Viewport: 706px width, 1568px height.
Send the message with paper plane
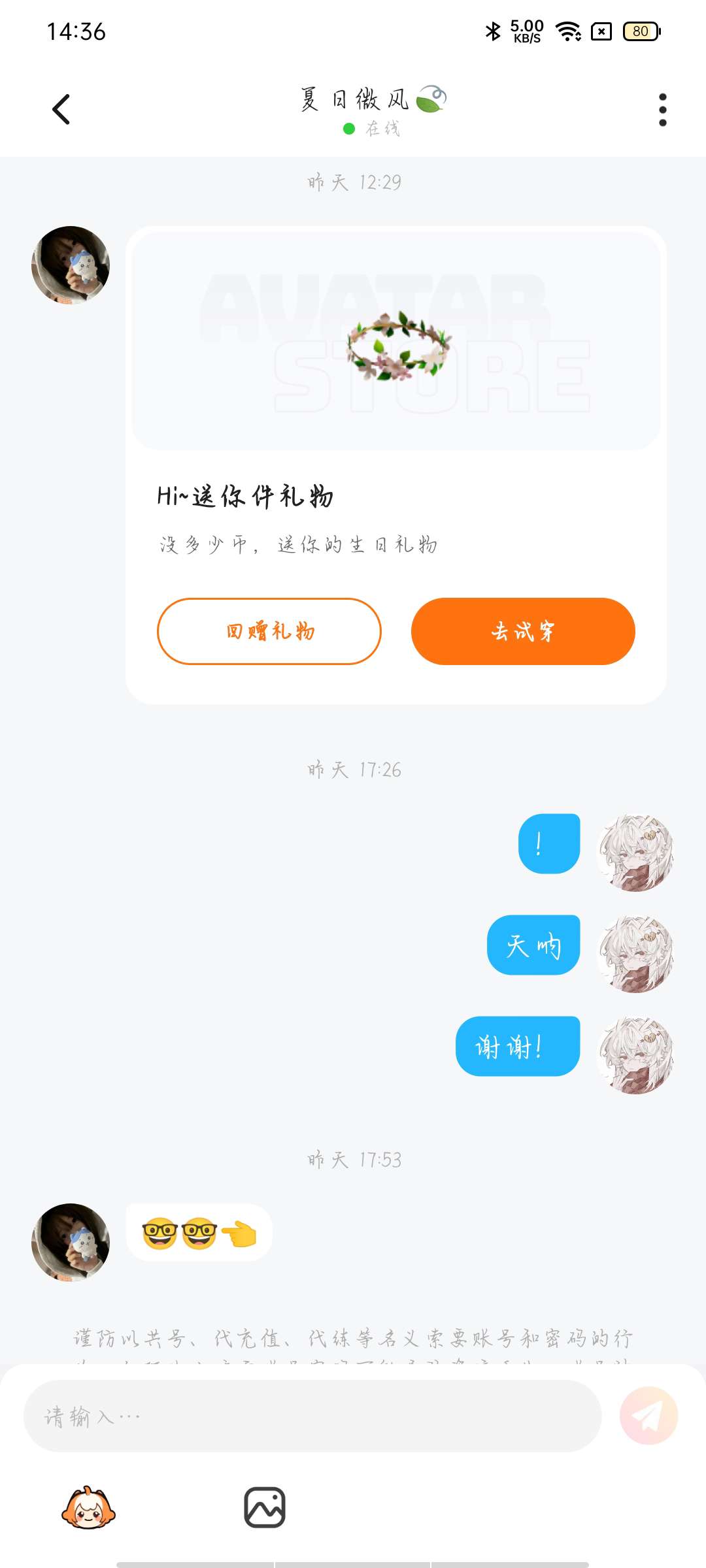[x=648, y=1416]
